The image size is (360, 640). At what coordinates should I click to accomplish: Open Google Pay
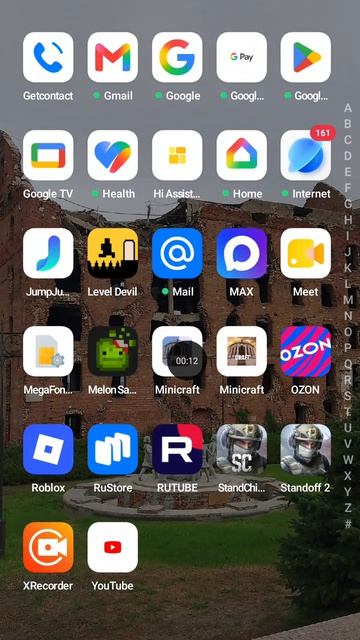coord(242,57)
